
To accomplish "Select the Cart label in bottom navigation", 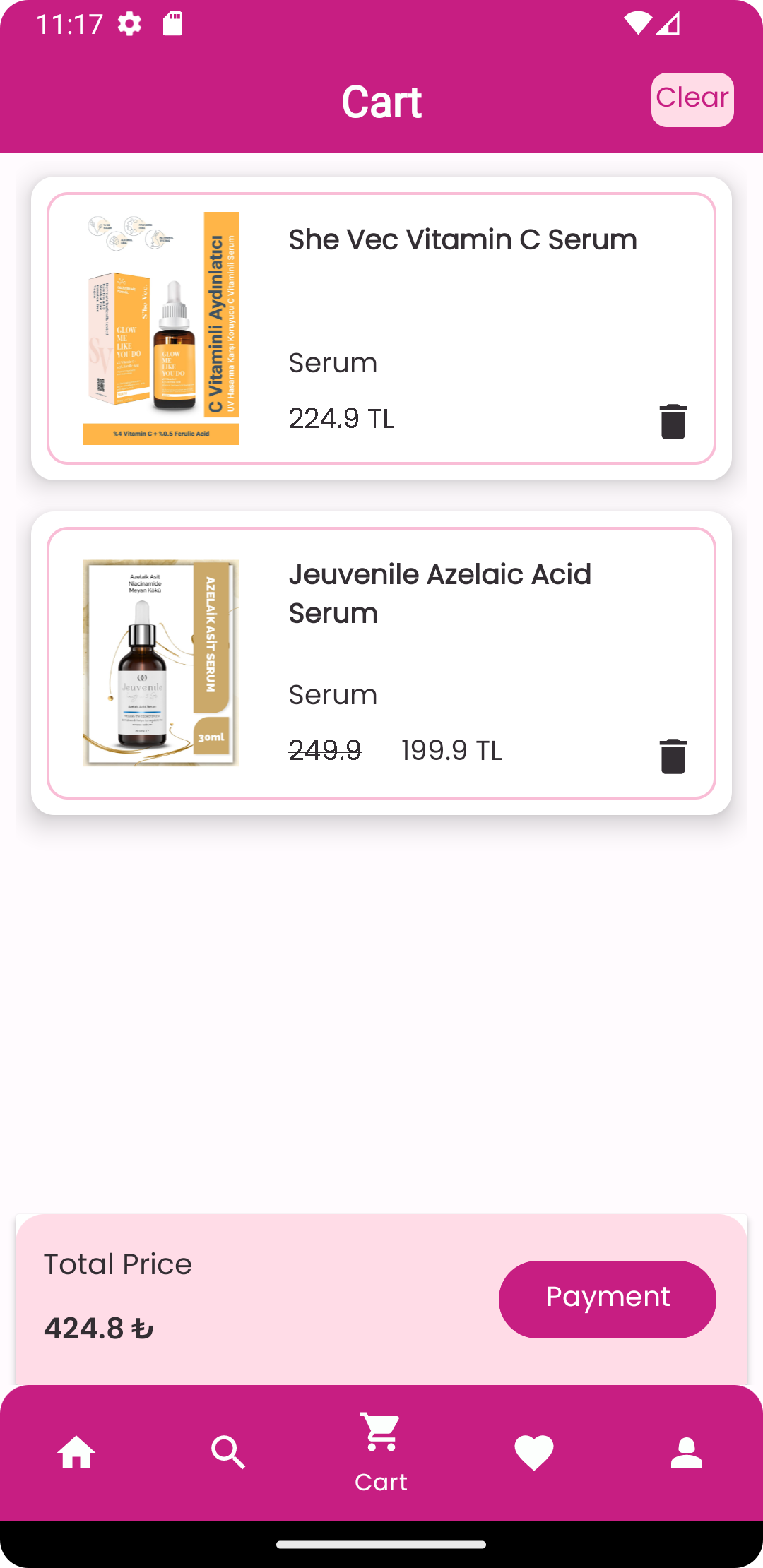I will tap(381, 1482).
